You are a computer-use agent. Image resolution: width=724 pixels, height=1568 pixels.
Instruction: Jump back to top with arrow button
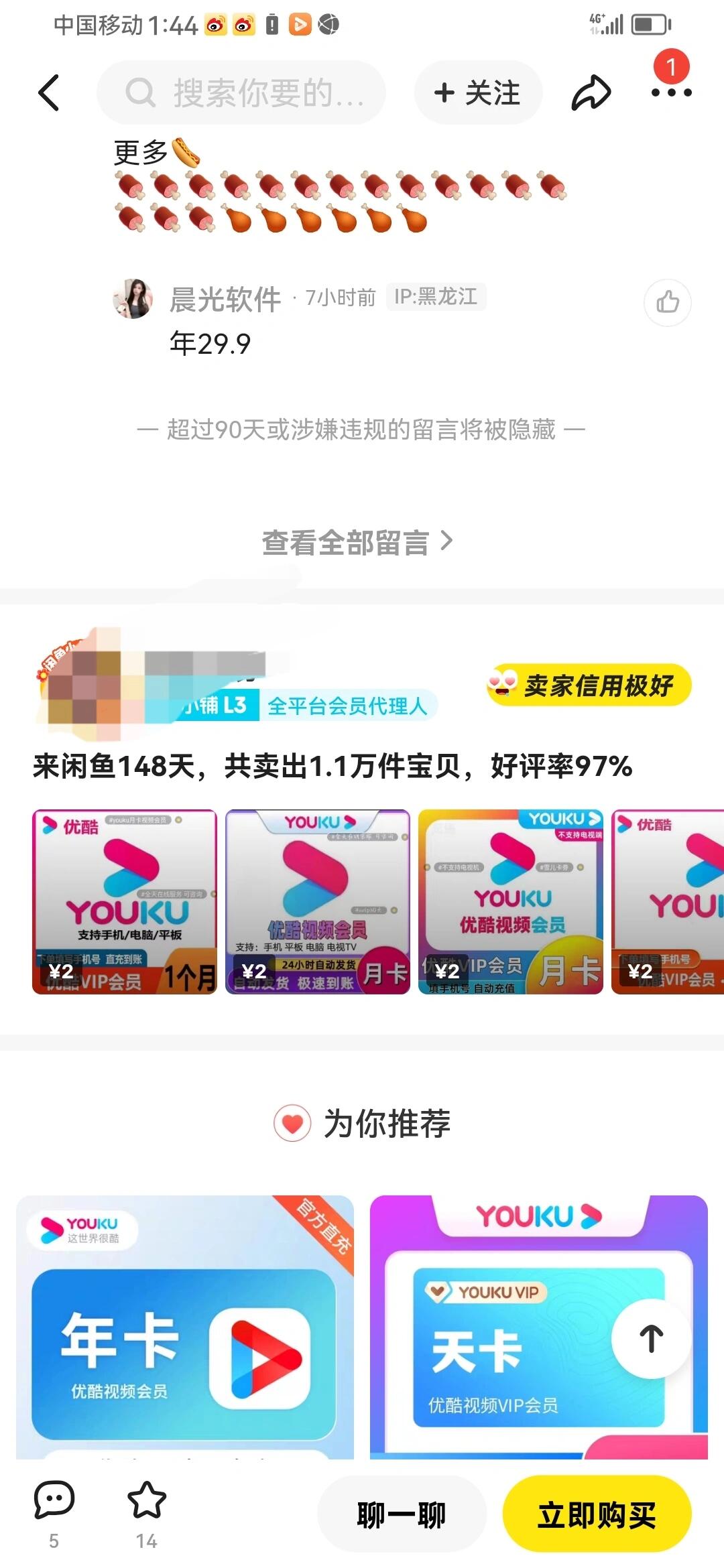(651, 1338)
